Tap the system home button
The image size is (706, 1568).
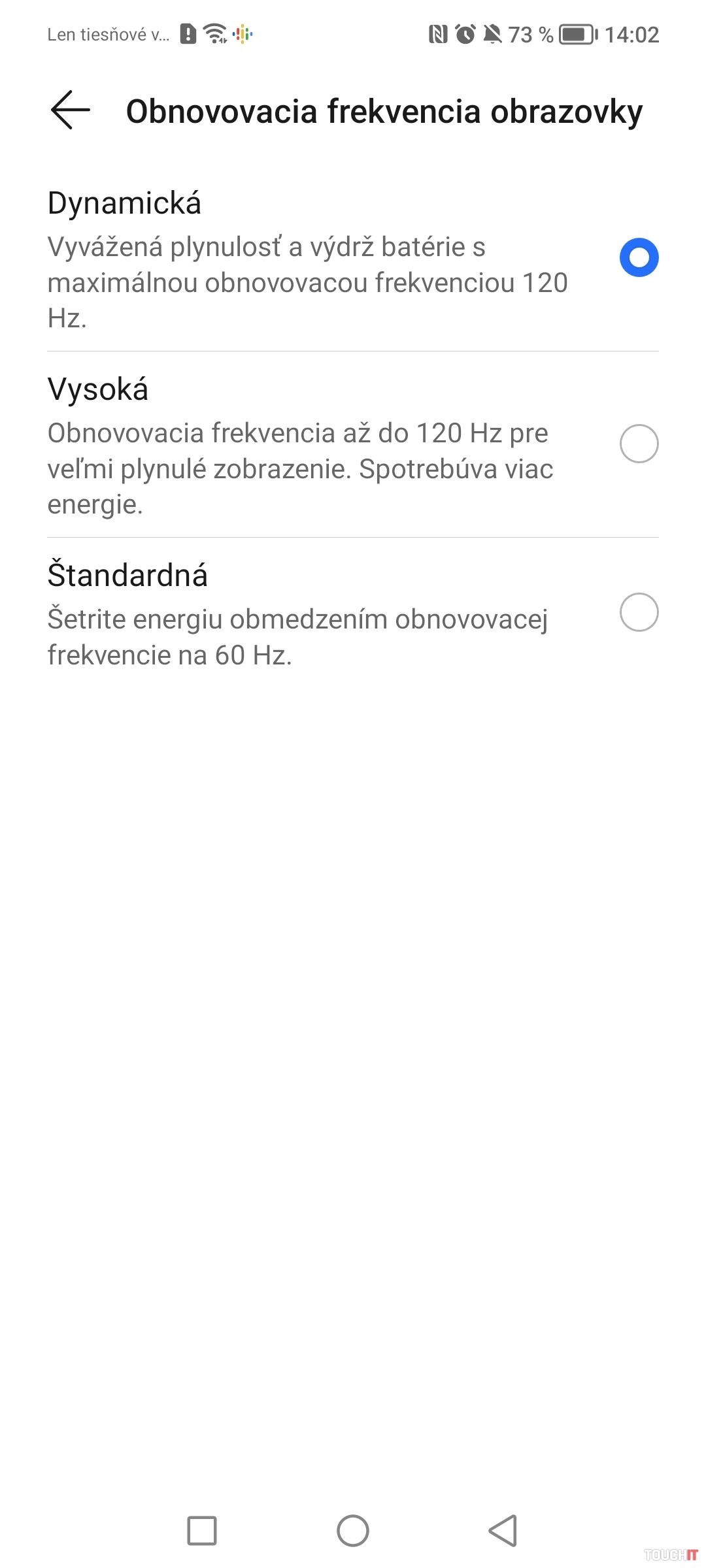(x=353, y=1530)
